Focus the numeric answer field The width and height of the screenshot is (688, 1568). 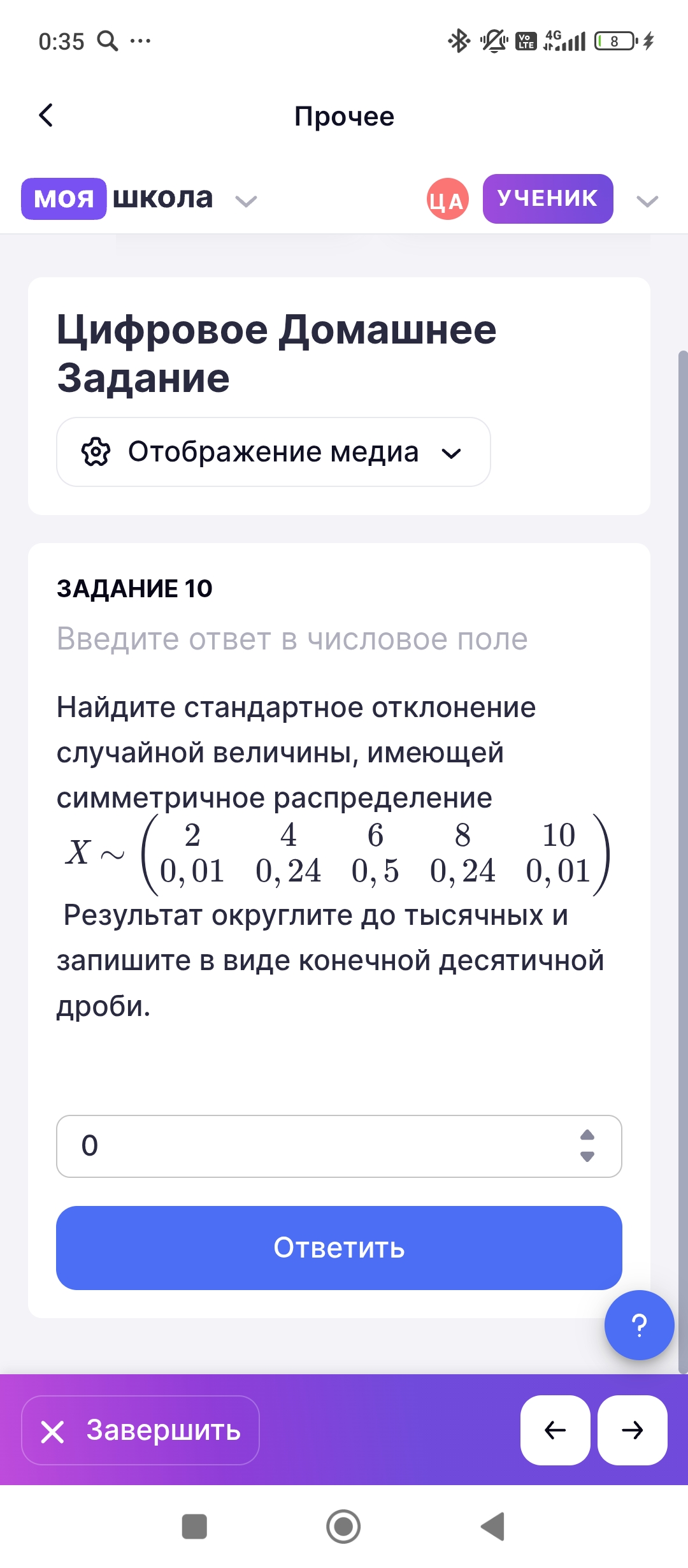pyautogui.click(x=319, y=1146)
